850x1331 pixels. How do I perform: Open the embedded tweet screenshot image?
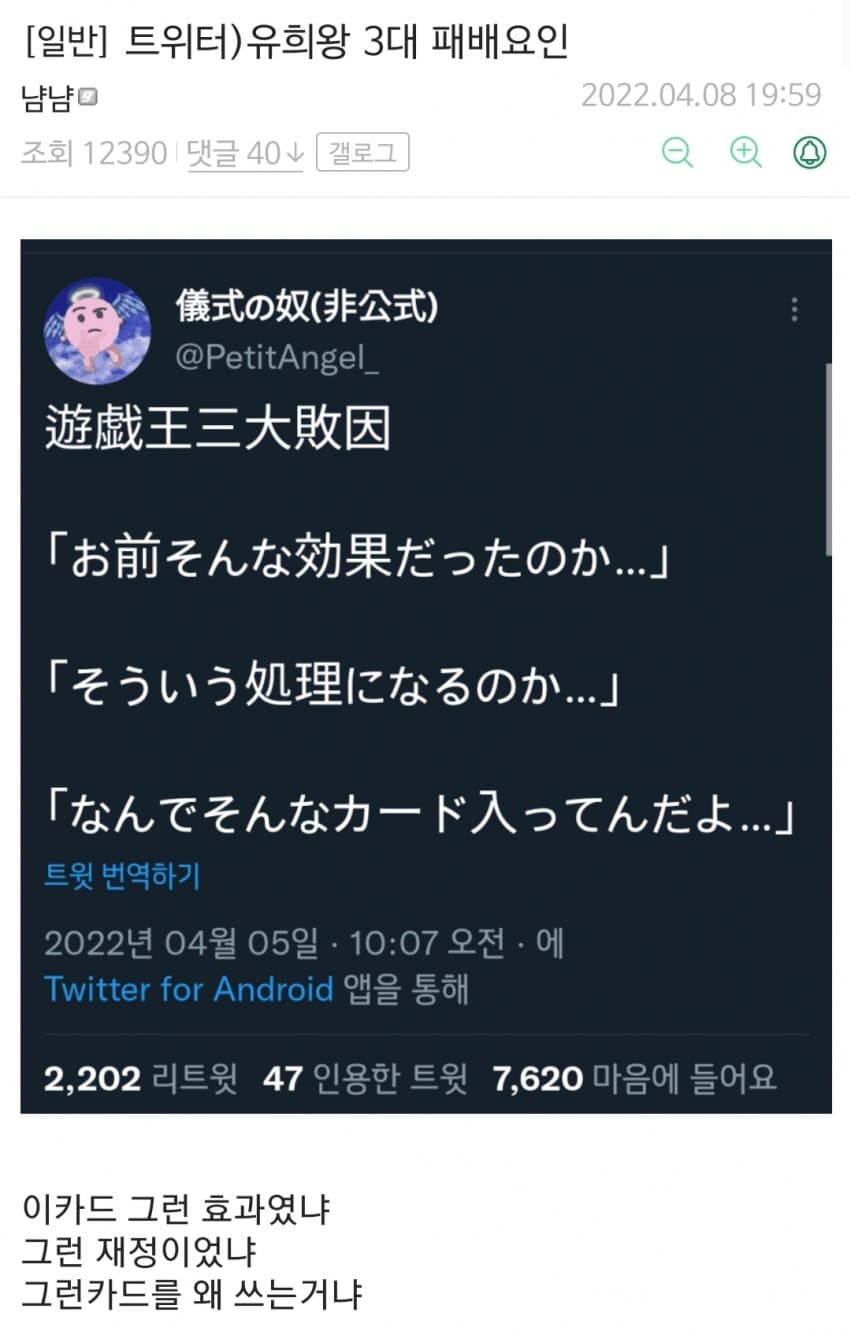click(426, 675)
